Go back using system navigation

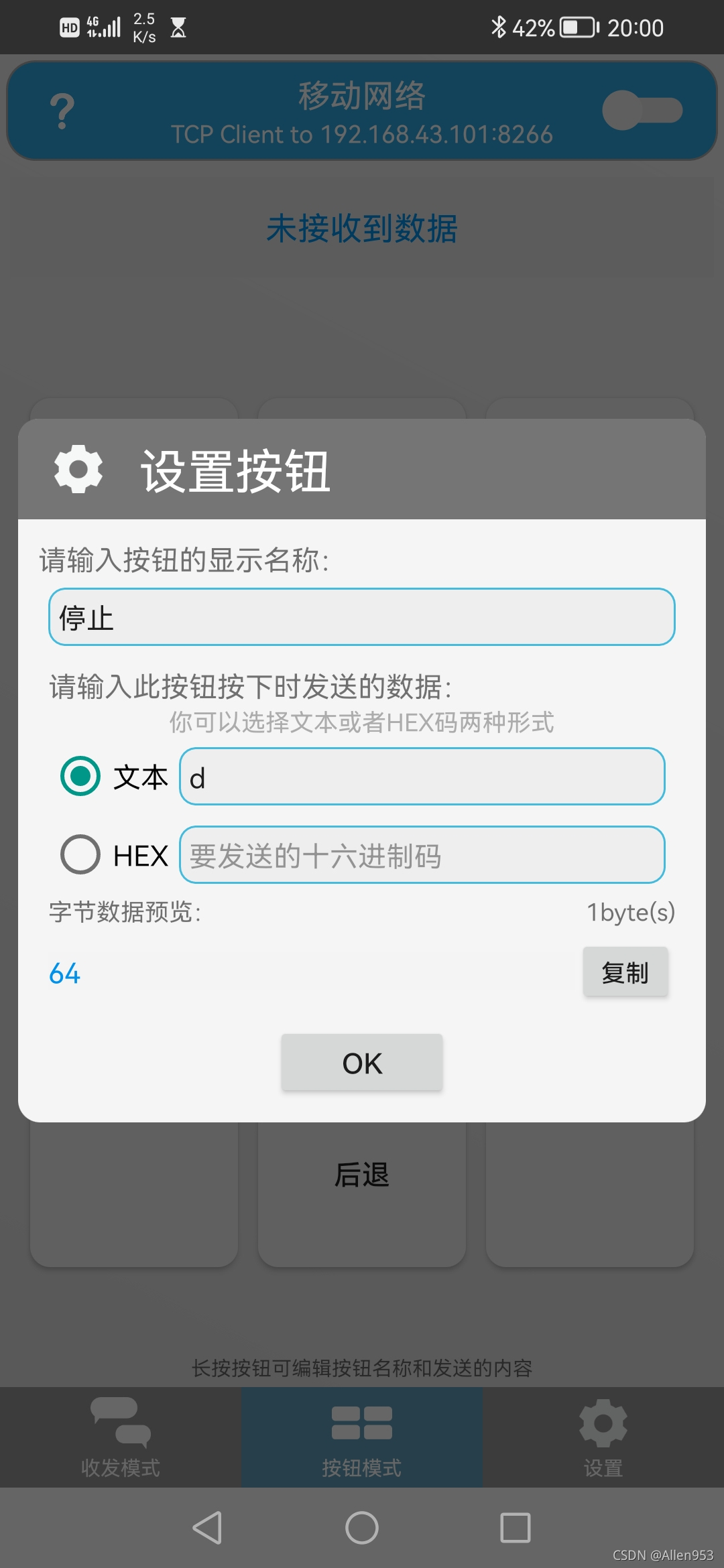pos(207,1528)
